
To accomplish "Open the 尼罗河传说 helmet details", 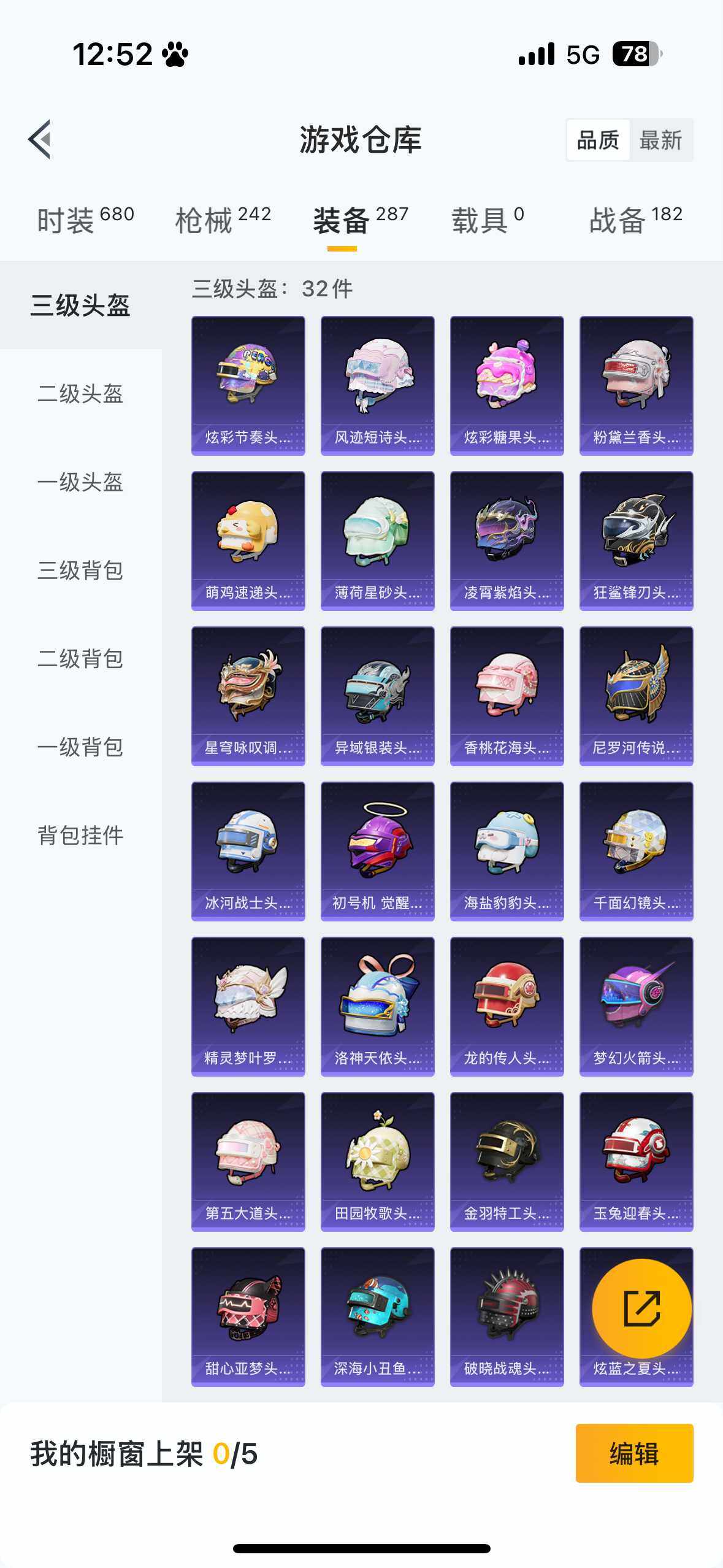I will (636, 693).
